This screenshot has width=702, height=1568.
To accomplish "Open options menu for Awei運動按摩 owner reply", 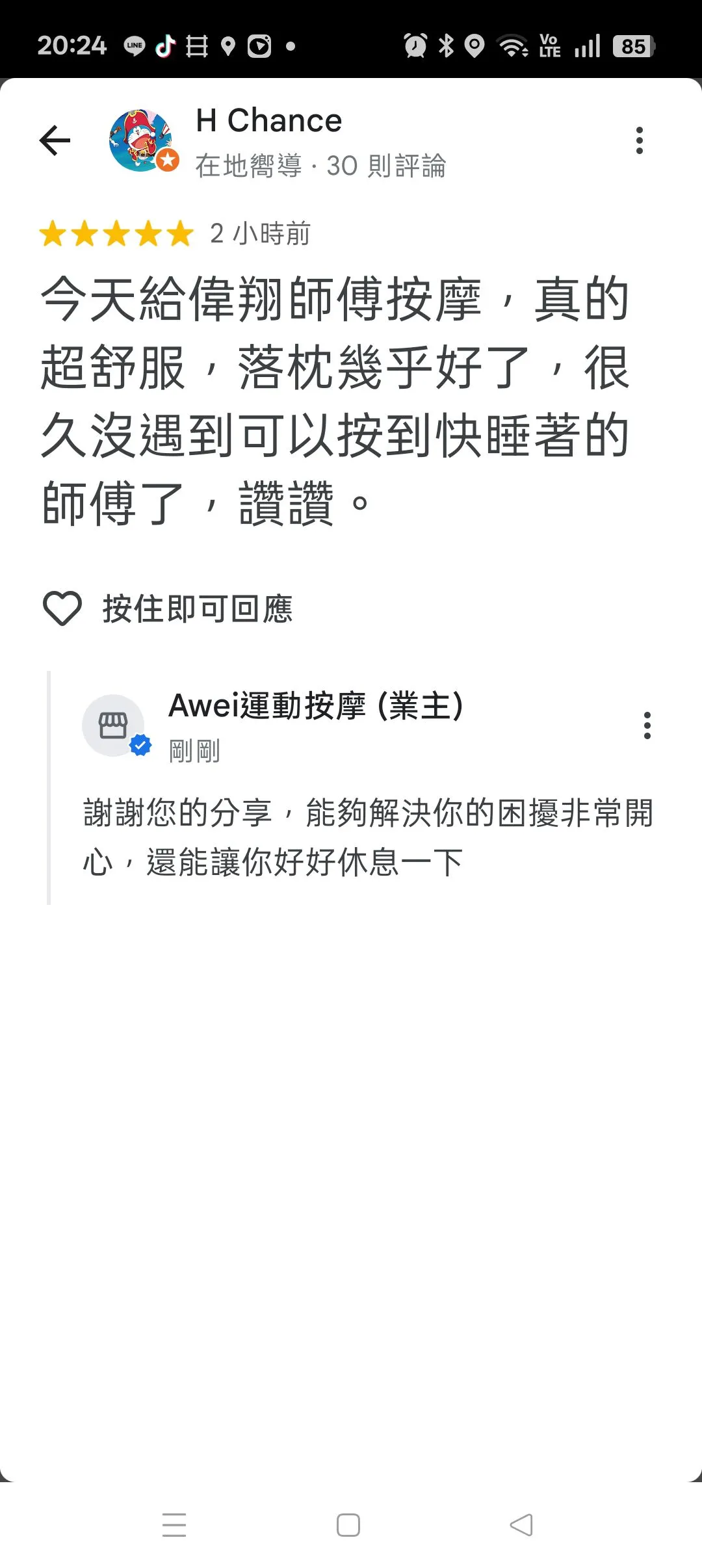I will point(647,725).
